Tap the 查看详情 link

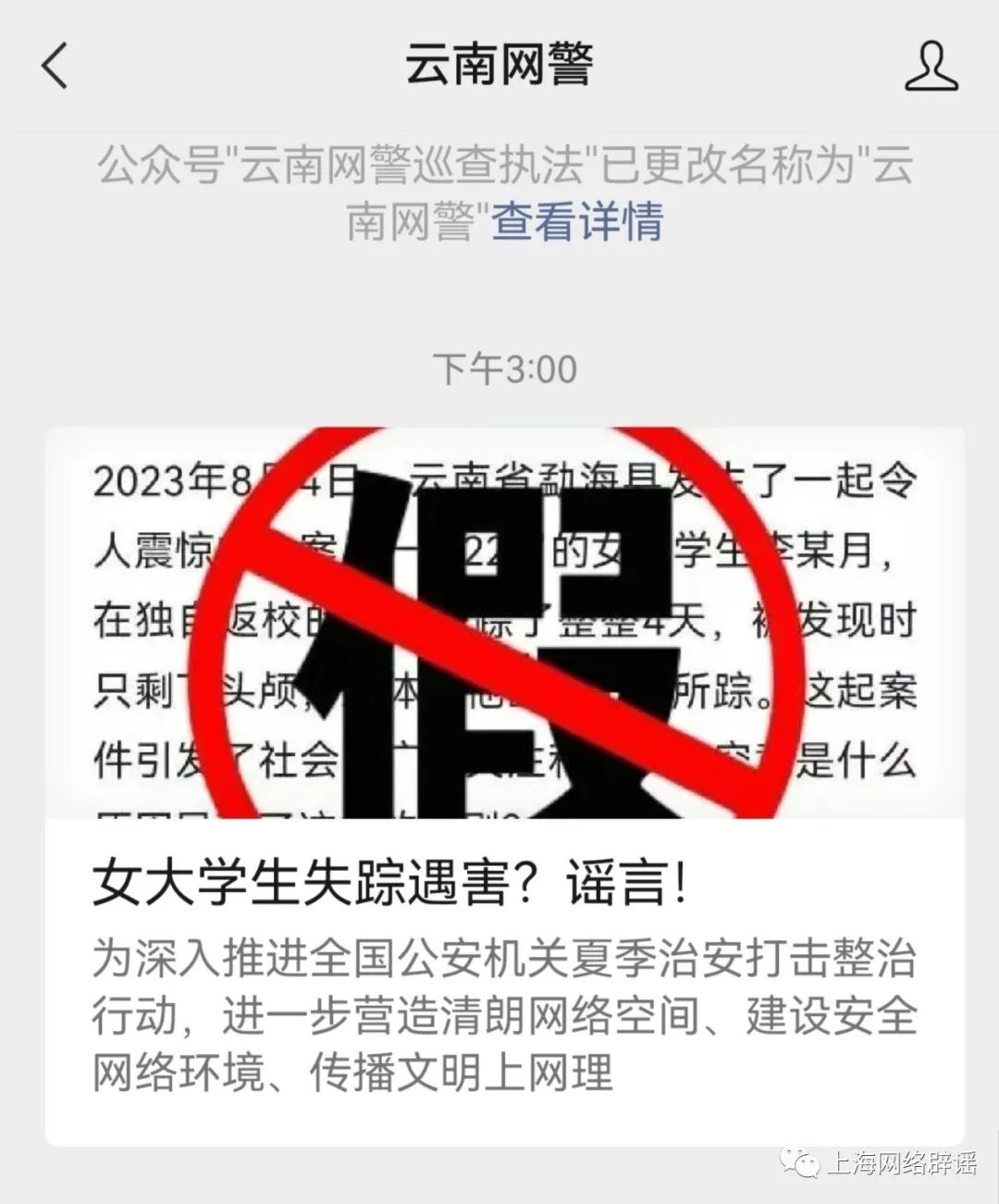[x=577, y=222]
